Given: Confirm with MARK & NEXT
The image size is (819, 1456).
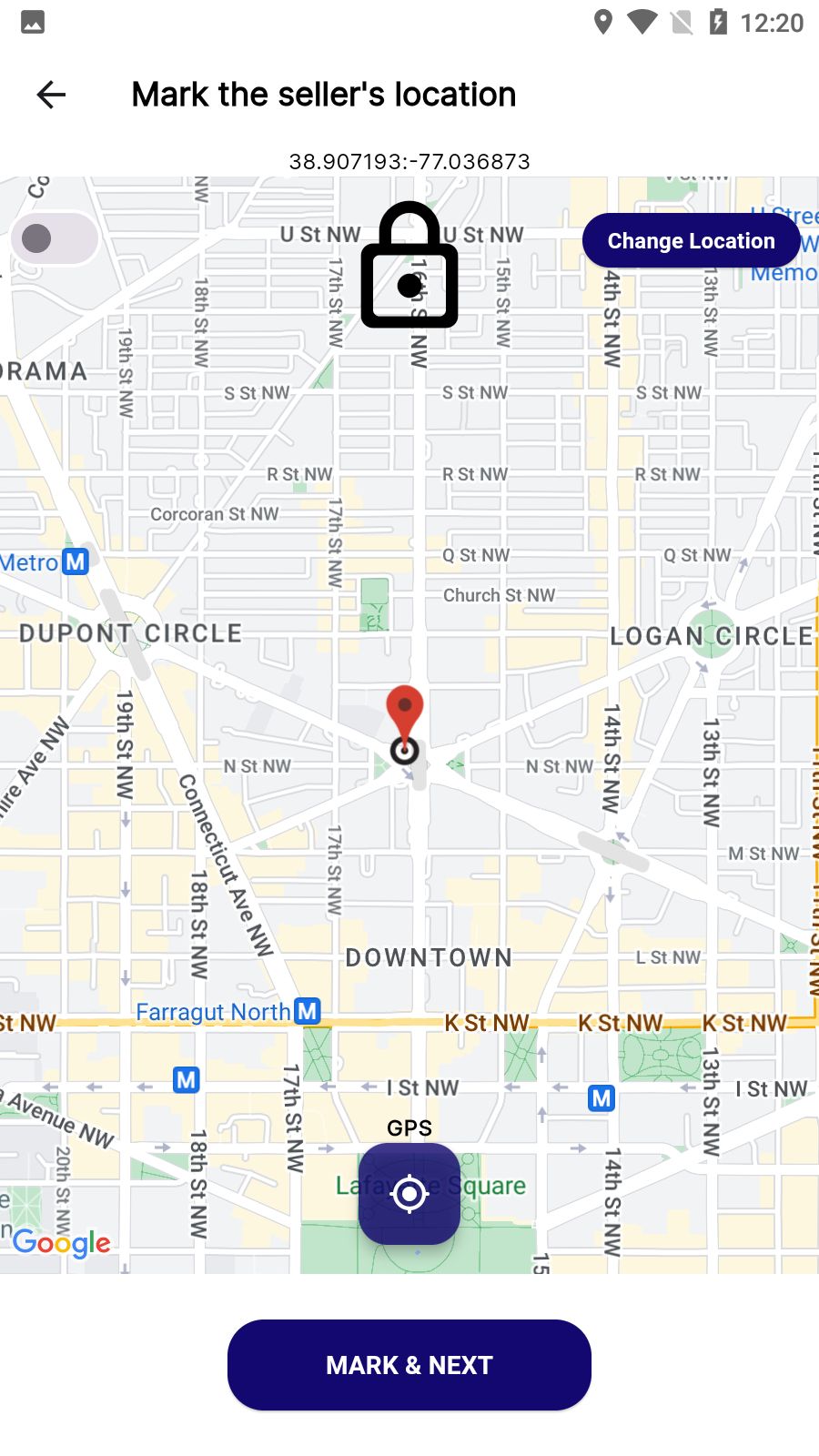Looking at the screenshot, I should (409, 1365).
